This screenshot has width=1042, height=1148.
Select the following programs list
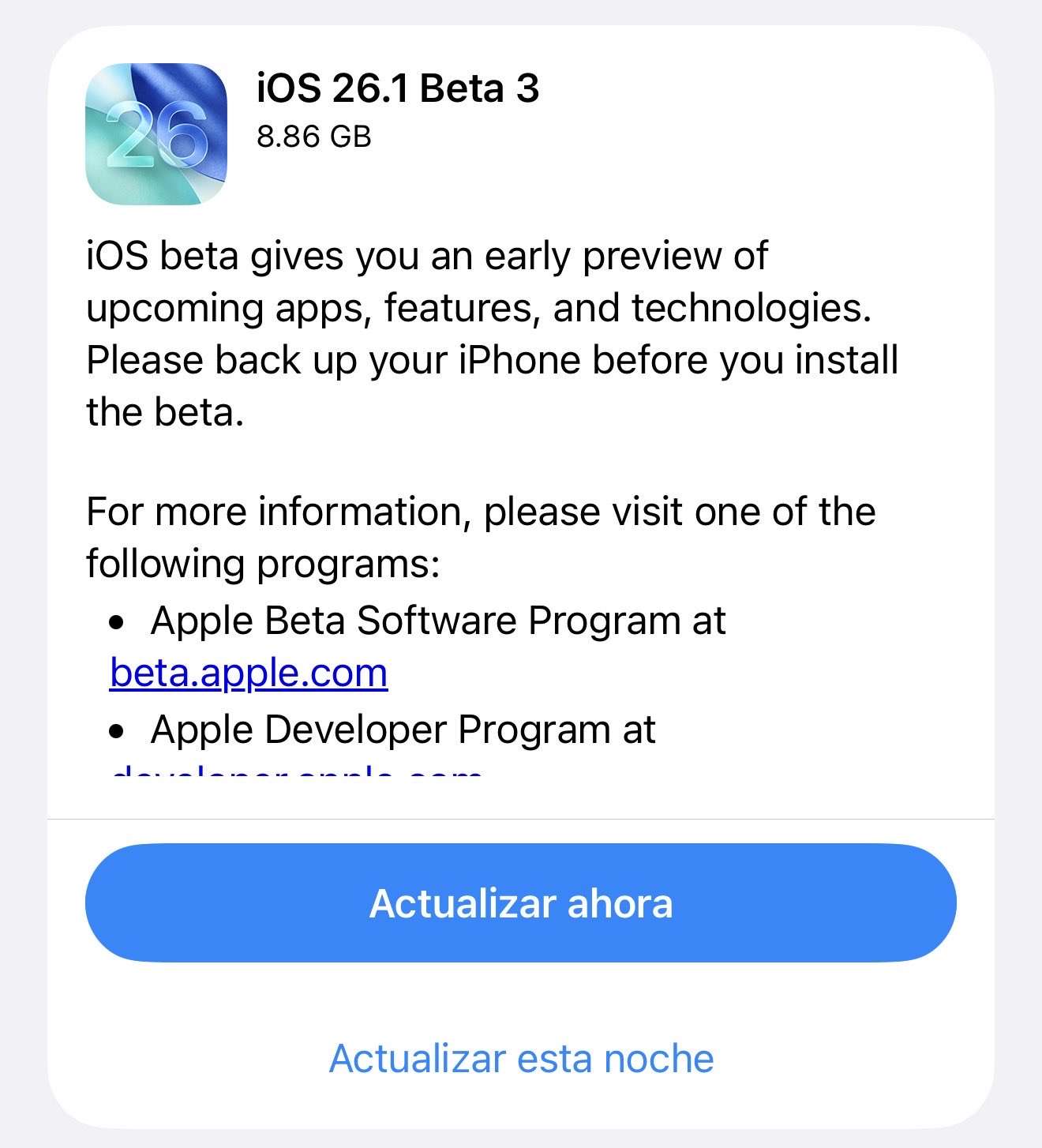(x=439, y=675)
